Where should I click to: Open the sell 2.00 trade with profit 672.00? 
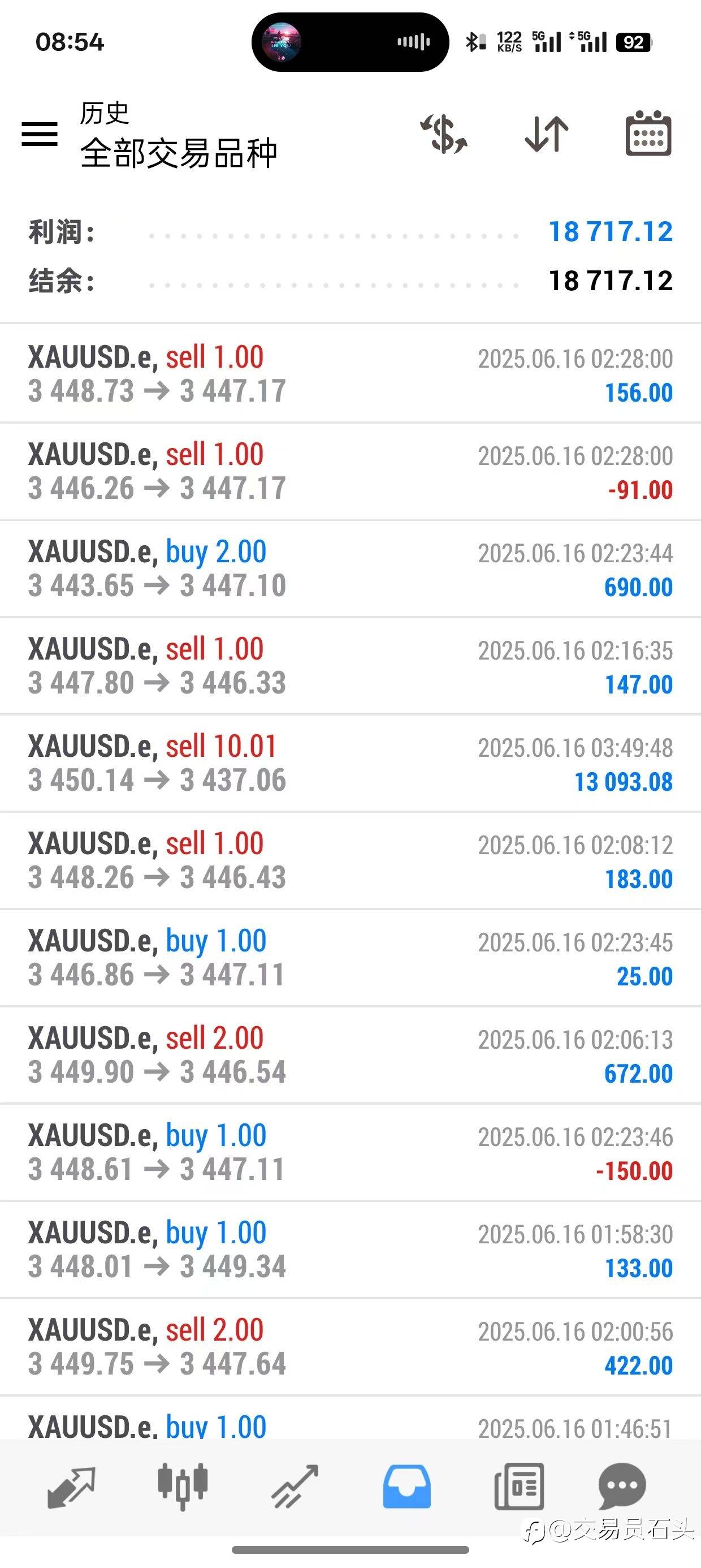point(350,1056)
